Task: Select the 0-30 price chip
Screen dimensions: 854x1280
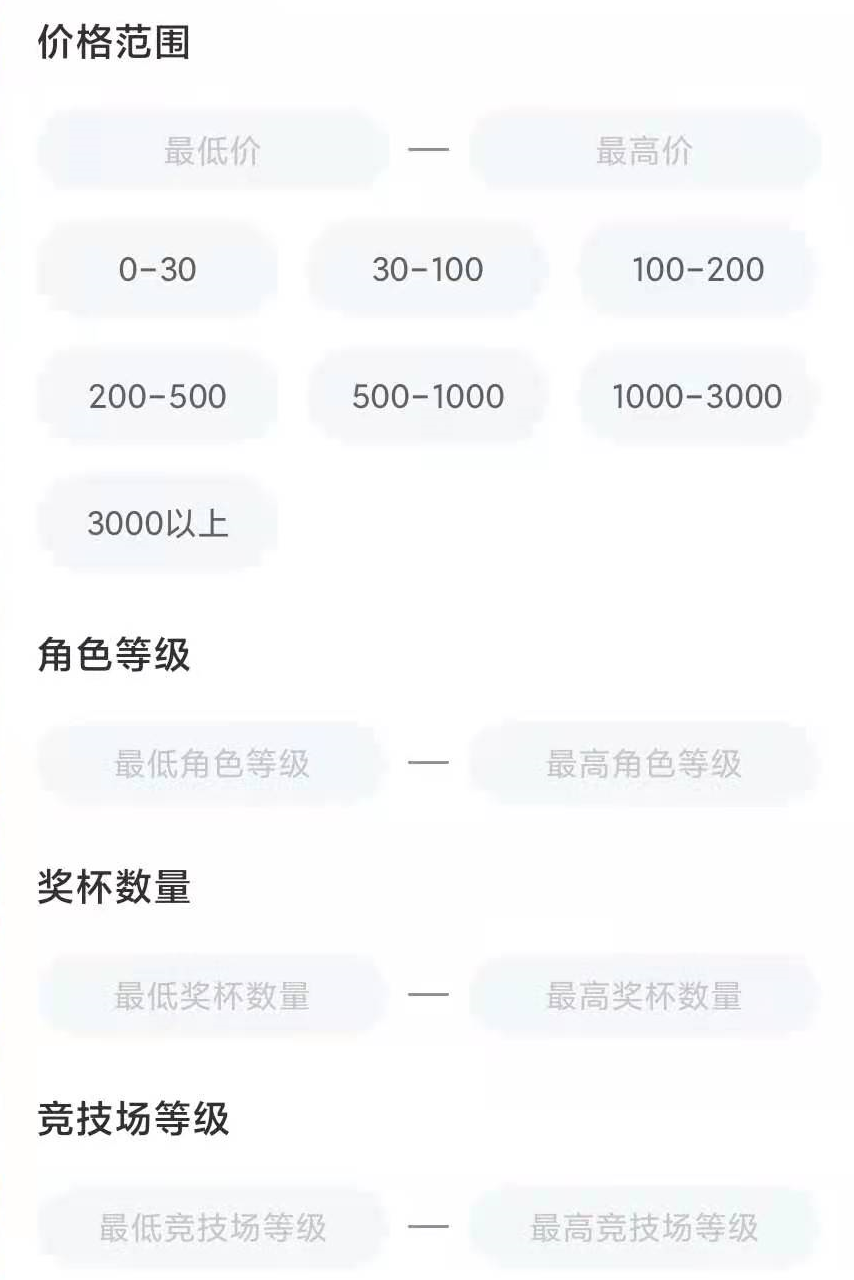Action: coord(157,269)
